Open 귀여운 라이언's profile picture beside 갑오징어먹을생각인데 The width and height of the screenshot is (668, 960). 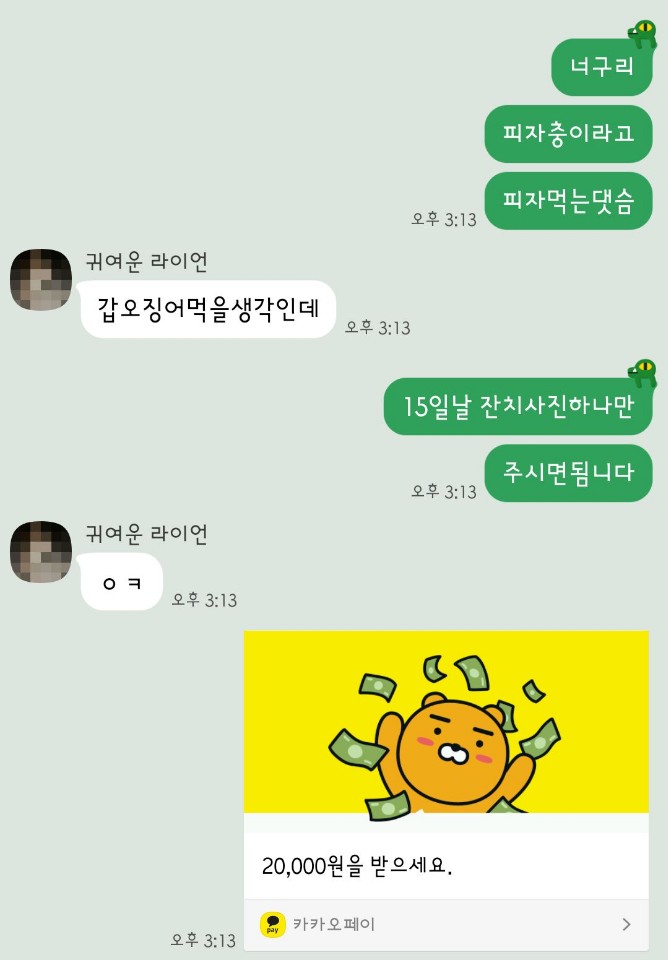coord(40,280)
